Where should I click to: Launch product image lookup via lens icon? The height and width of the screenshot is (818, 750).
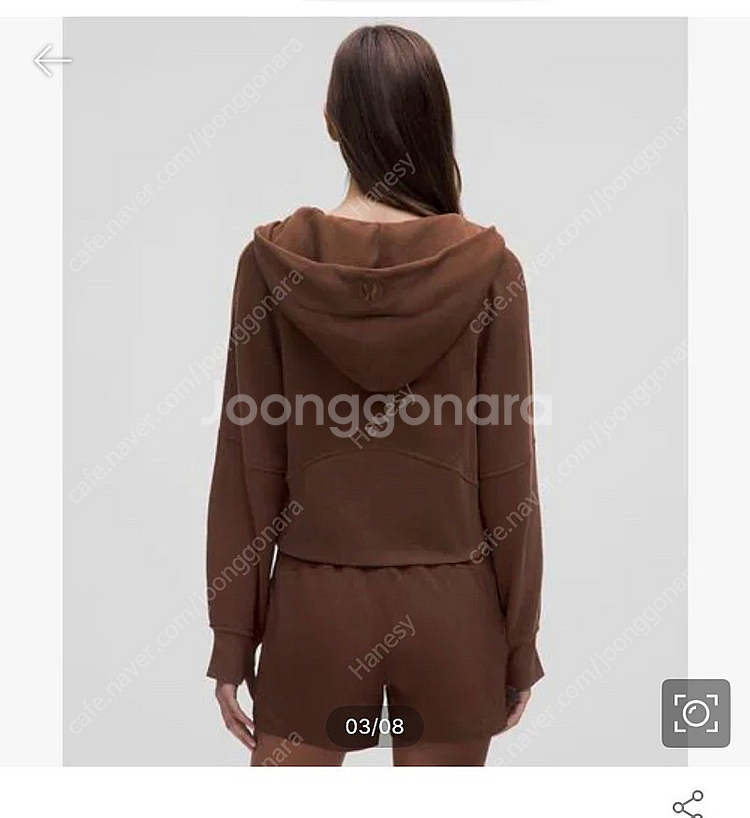[695, 711]
